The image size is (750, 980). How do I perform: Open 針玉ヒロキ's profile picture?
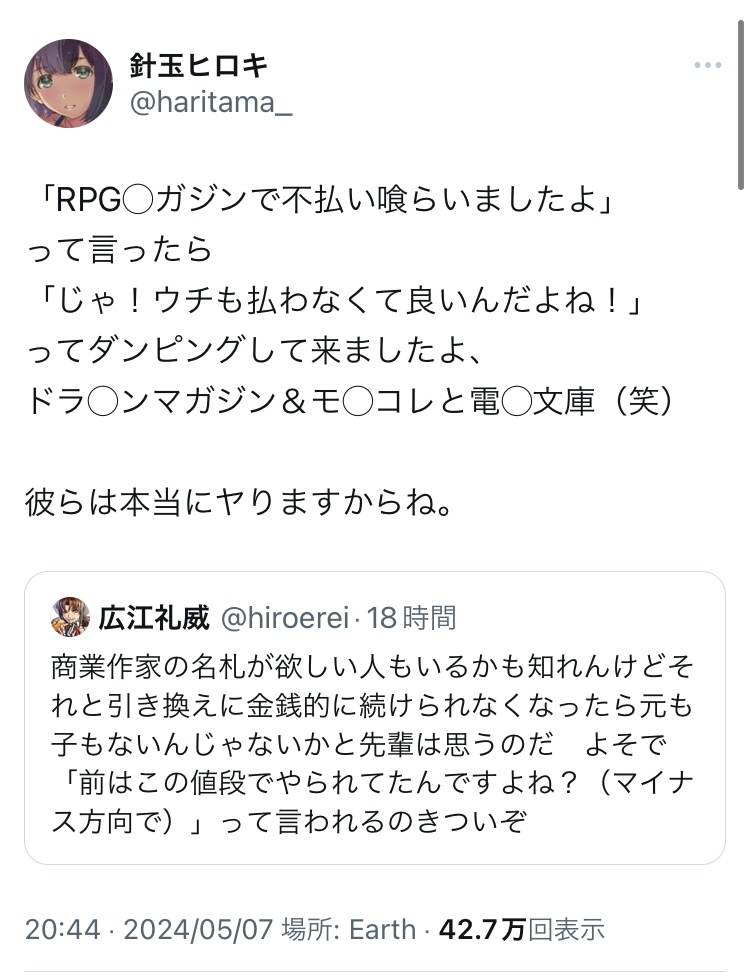click(68, 83)
